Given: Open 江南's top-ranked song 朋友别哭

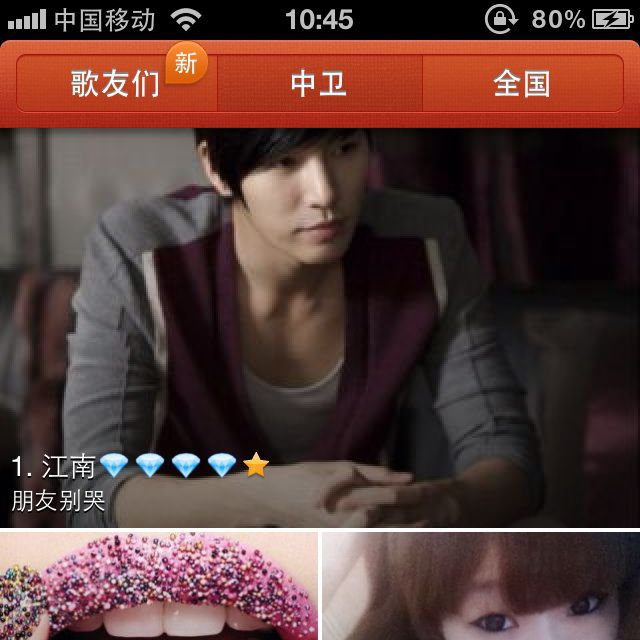Looking at the screenshot, I should tap(320, 330).
